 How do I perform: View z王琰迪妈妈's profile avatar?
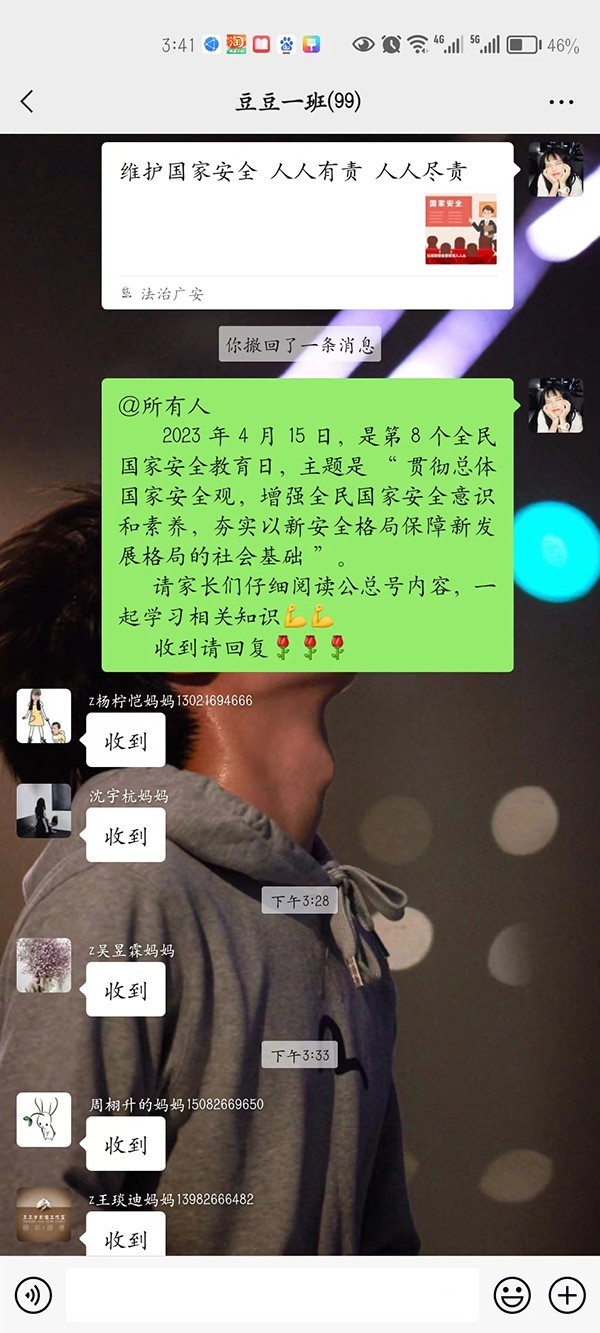coord(44,1214)
